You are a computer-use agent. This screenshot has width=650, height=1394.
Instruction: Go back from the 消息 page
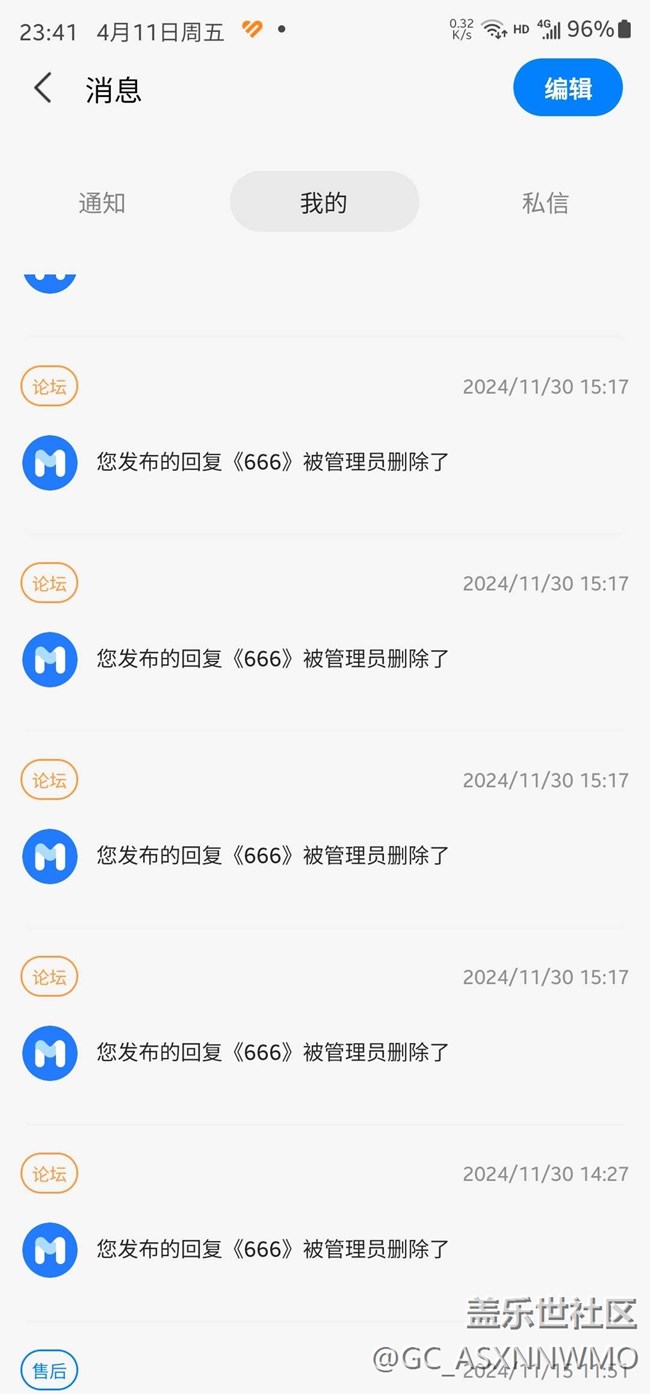pos(42,88)
